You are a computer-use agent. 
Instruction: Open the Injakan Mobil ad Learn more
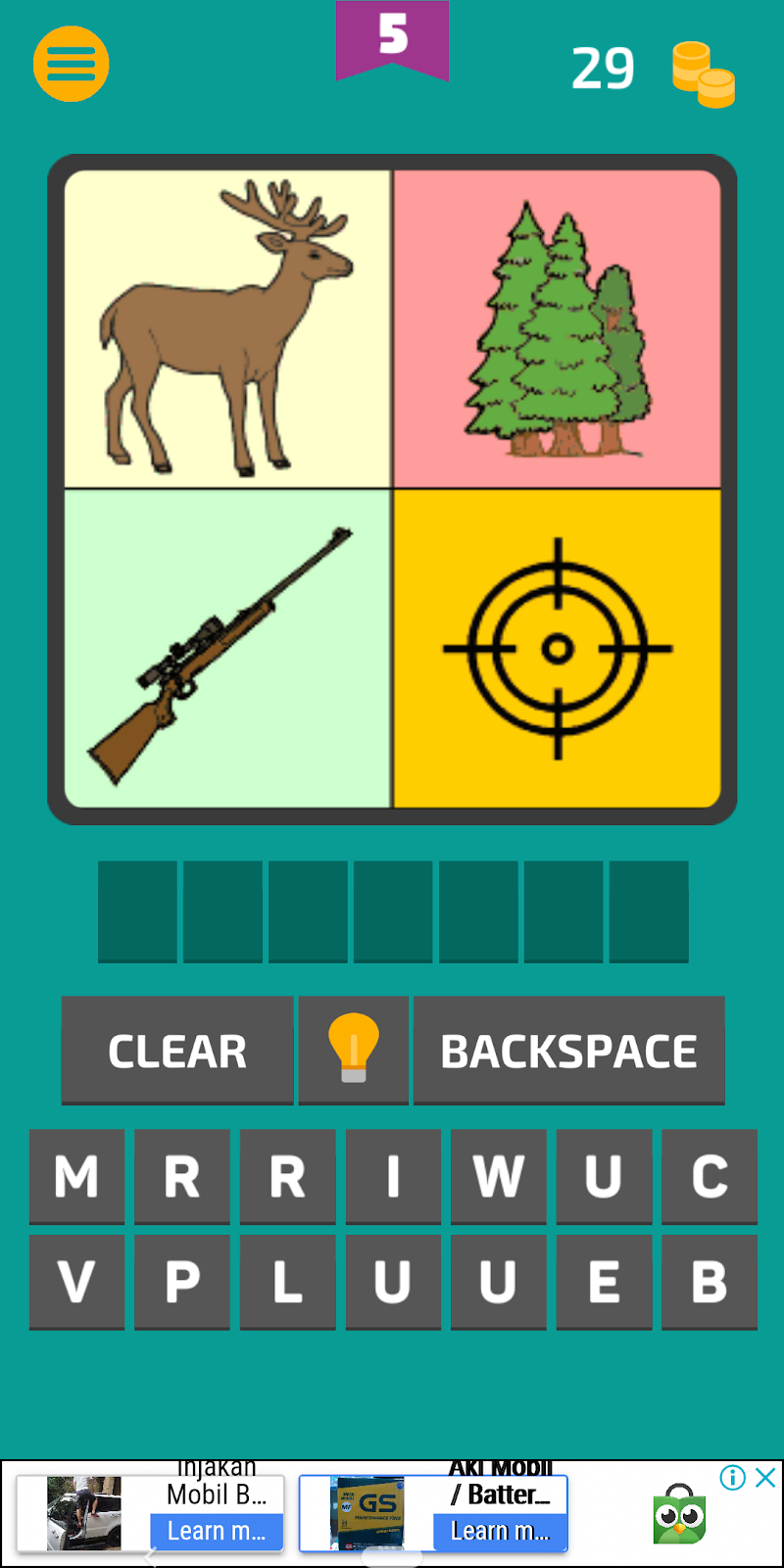click(x=216, y=1531)
